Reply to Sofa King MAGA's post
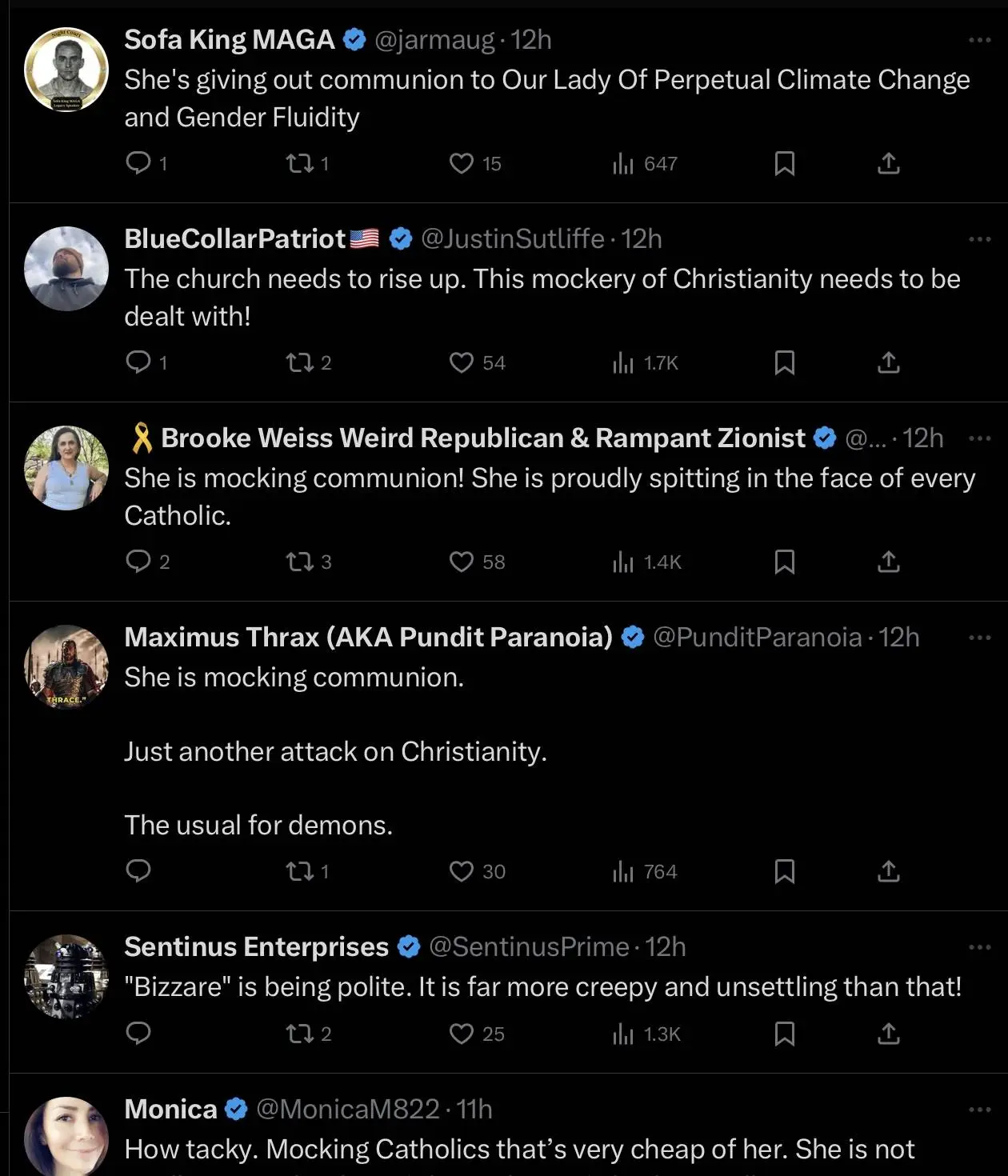This screenshot has height=1176, width=1008. click(x=138, y=163)
